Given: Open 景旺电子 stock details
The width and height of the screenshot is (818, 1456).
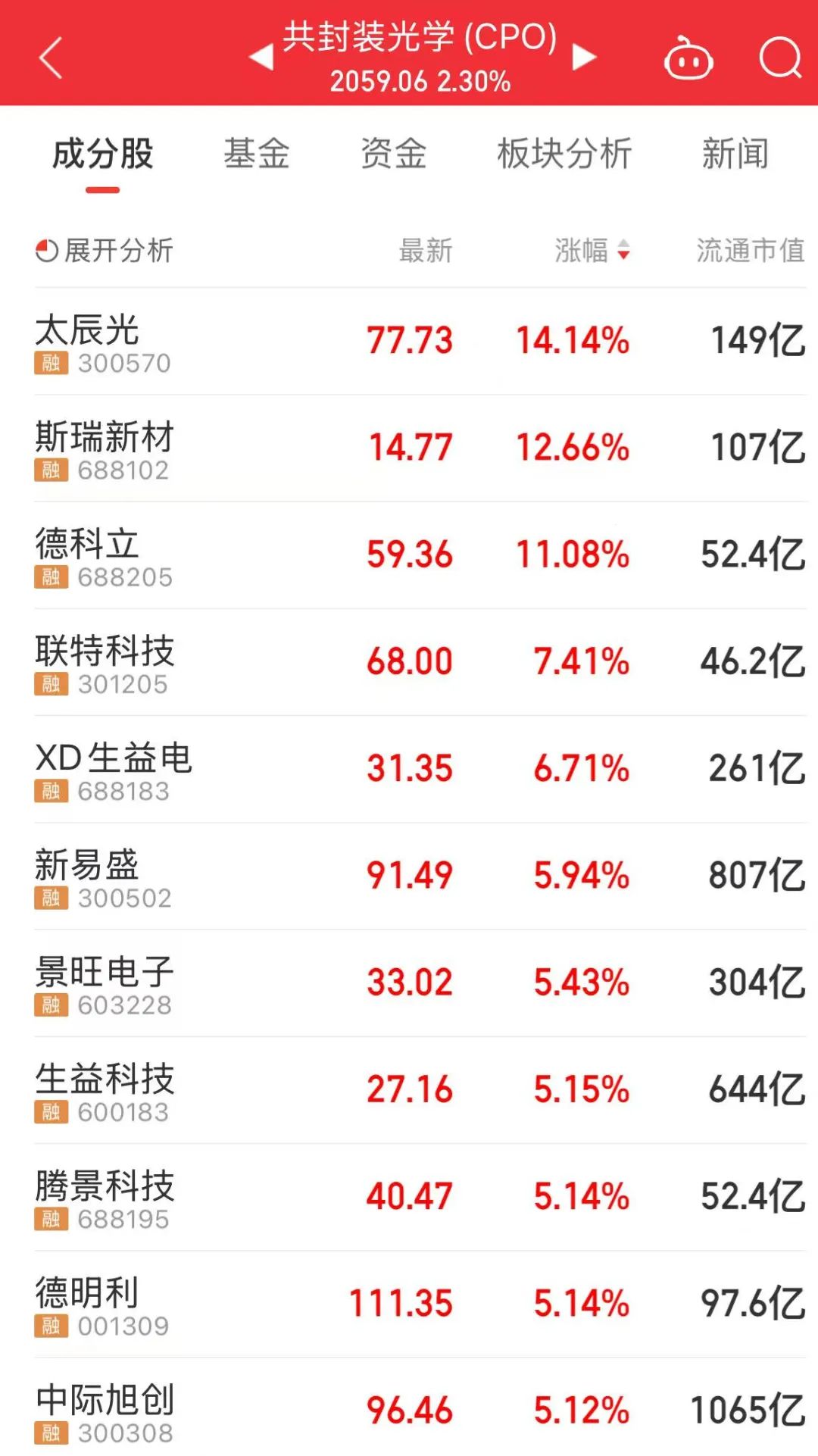Looking at the screenshot, I should coord(420,983).
